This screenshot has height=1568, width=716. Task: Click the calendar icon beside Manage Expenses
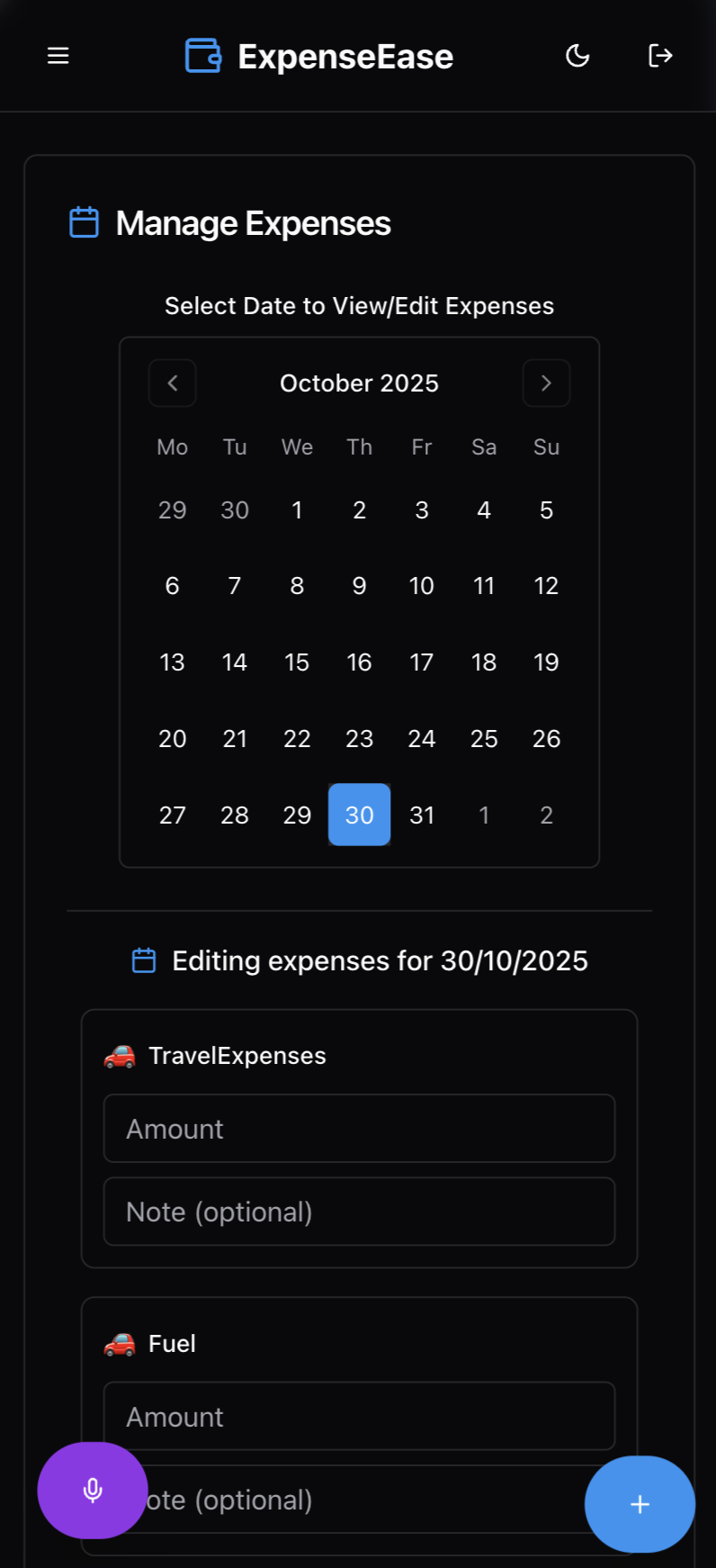coord(83,222)
